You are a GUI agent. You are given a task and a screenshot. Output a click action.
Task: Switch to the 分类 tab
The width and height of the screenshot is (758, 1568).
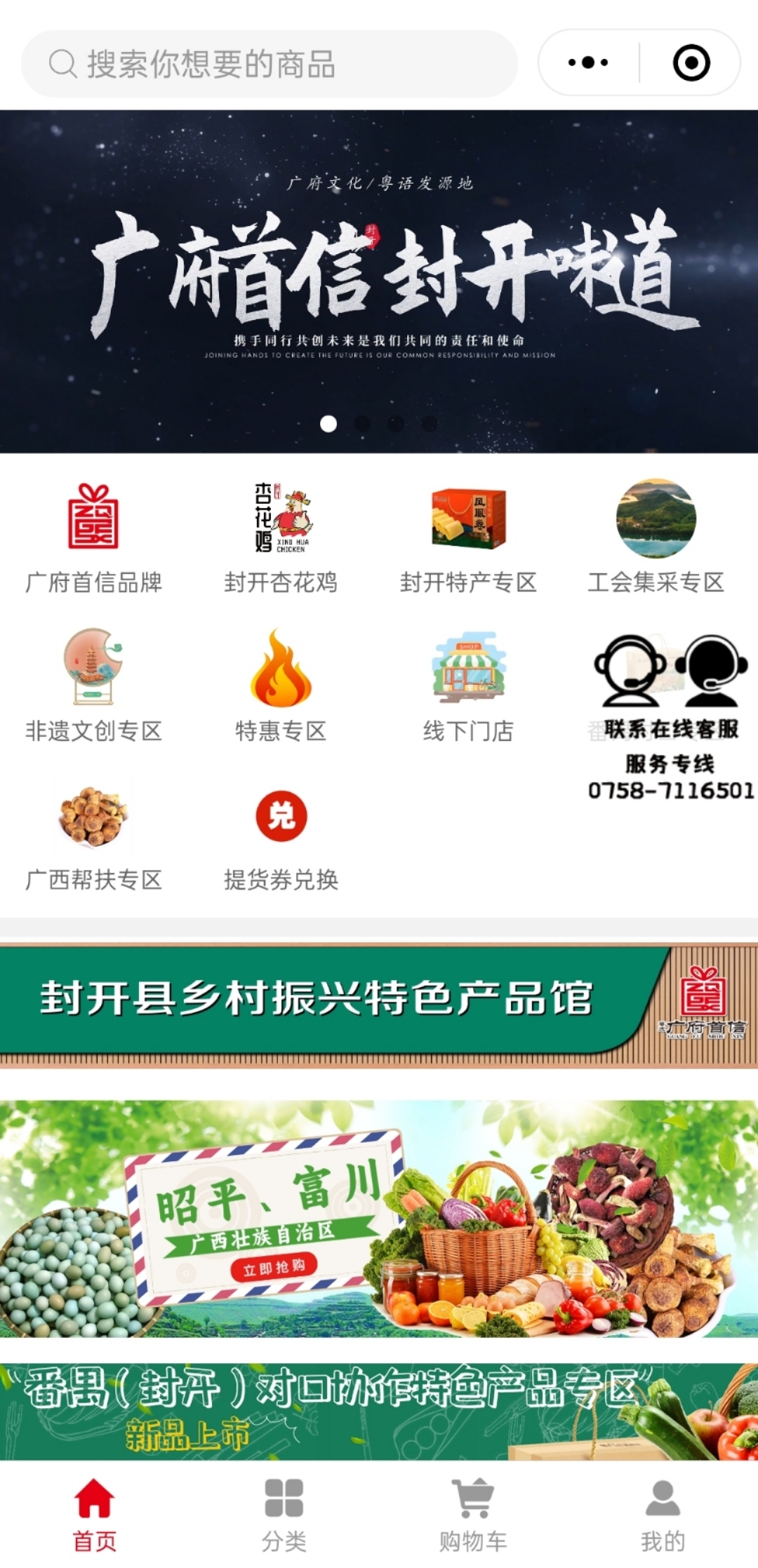pyautogui.click(x=284, y=1514)
